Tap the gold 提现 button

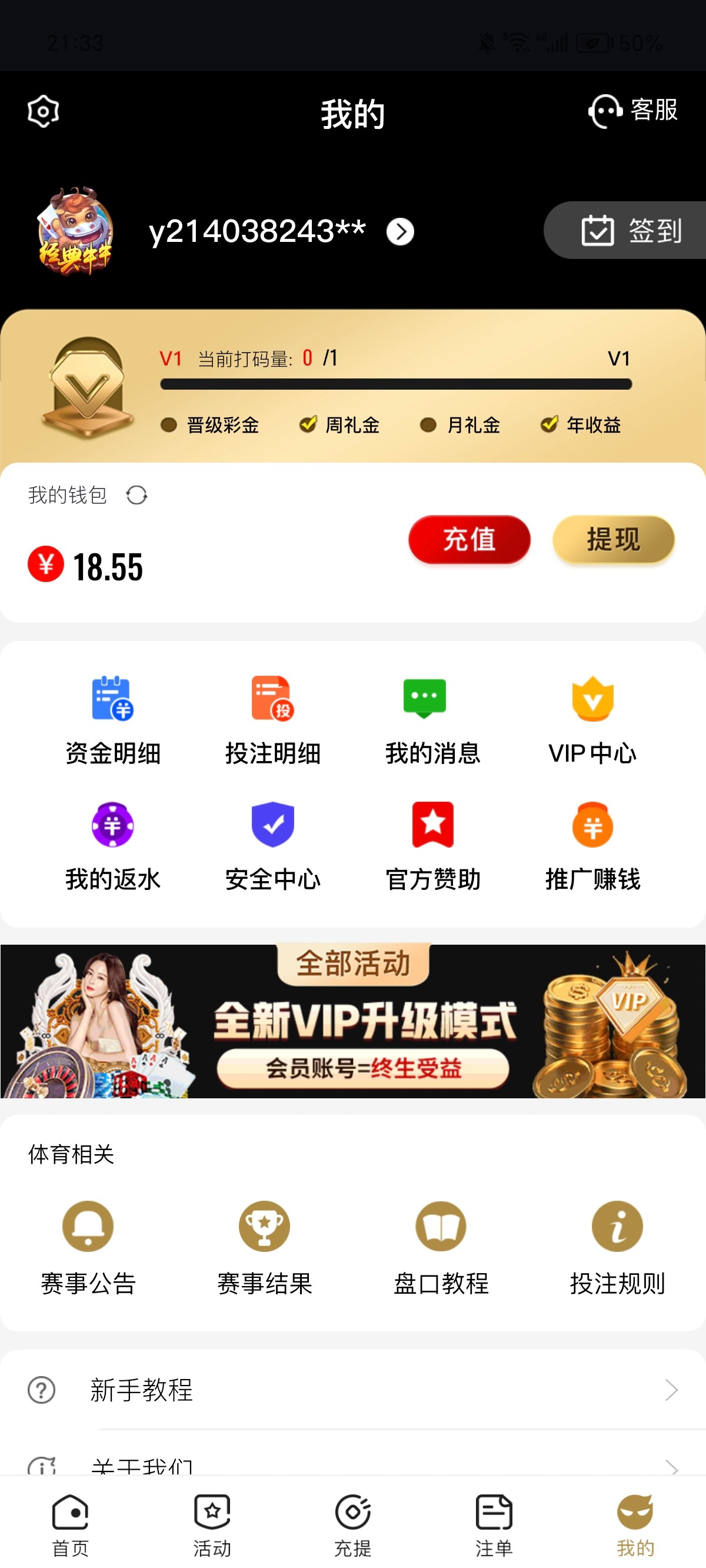point(613,539)
